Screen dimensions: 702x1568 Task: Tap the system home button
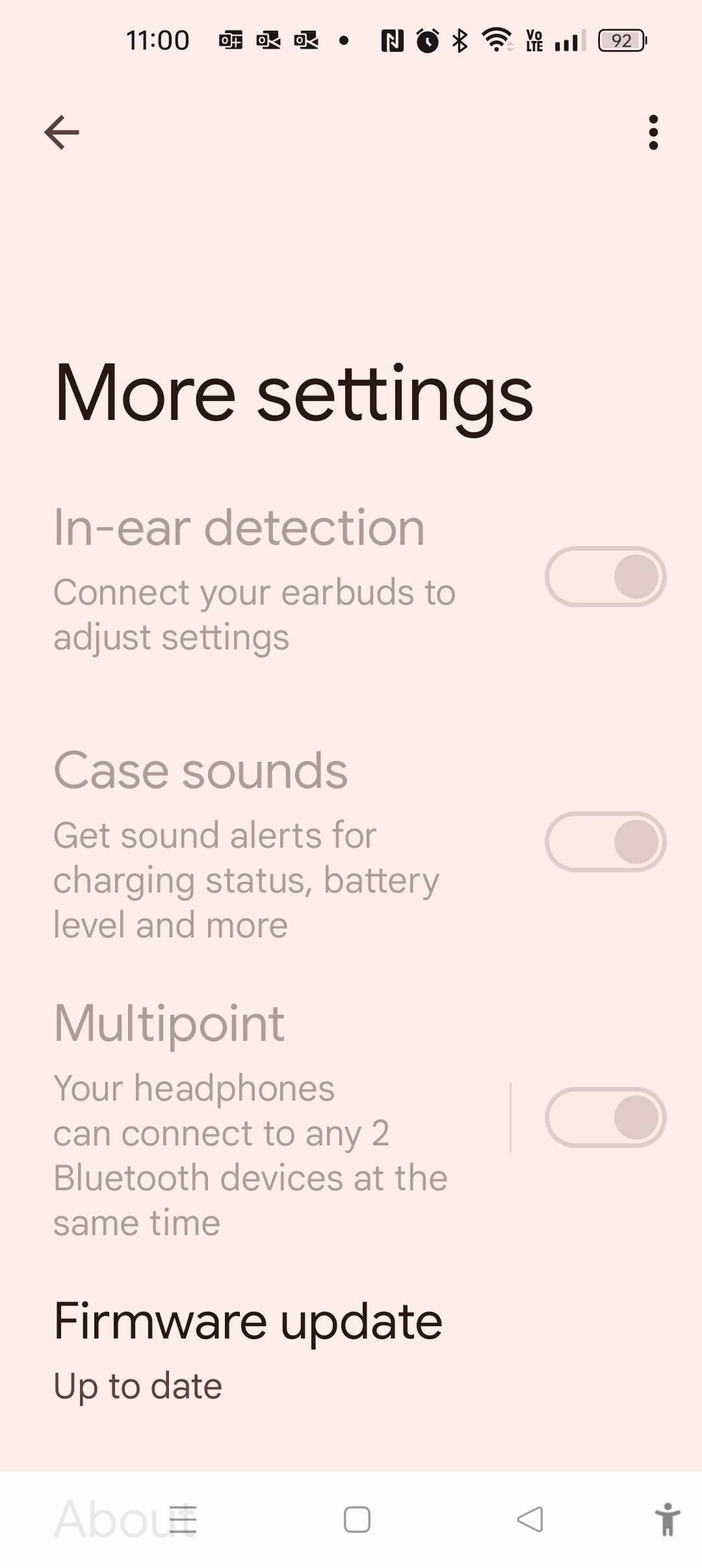(x=357, y=1520)
